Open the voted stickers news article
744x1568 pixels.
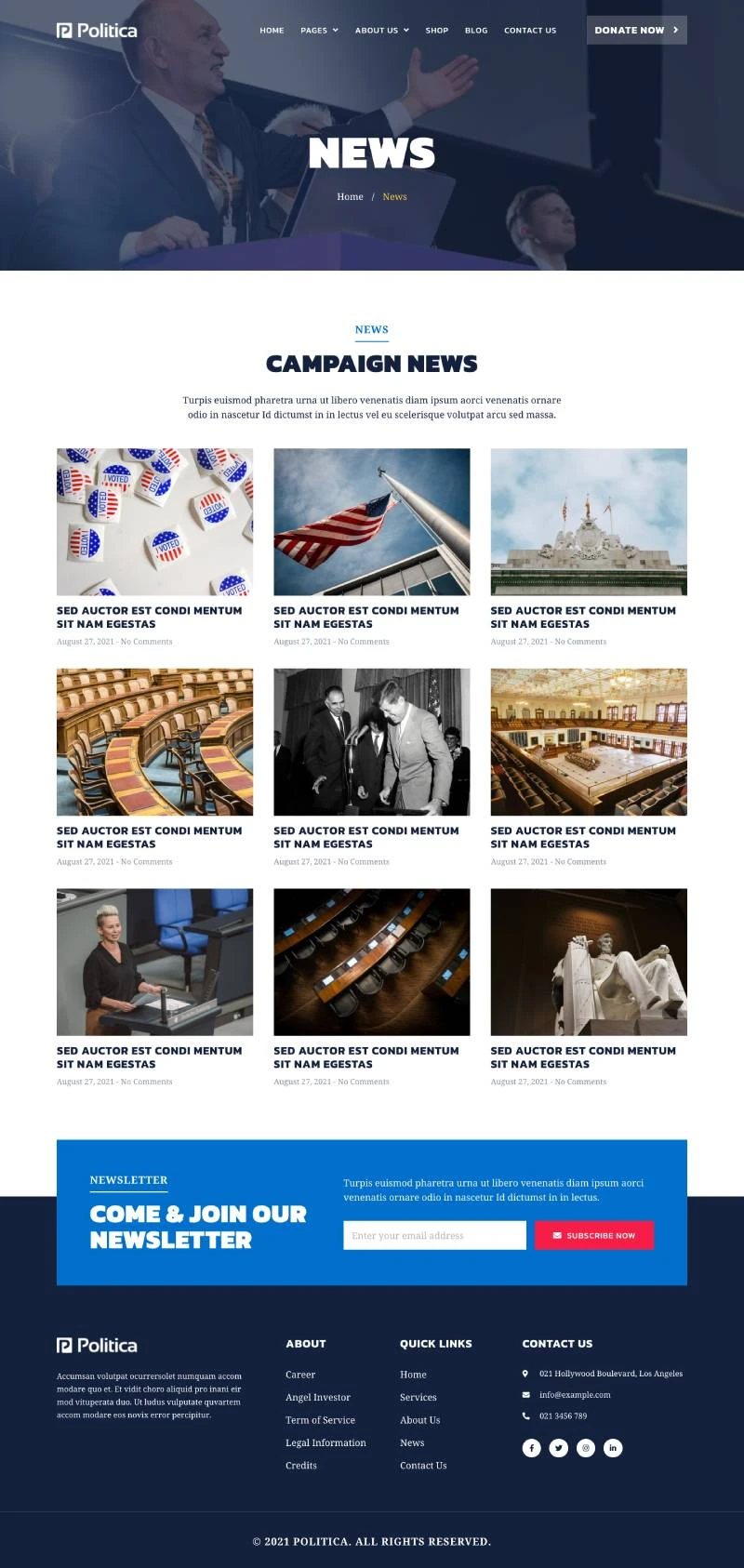154,522
